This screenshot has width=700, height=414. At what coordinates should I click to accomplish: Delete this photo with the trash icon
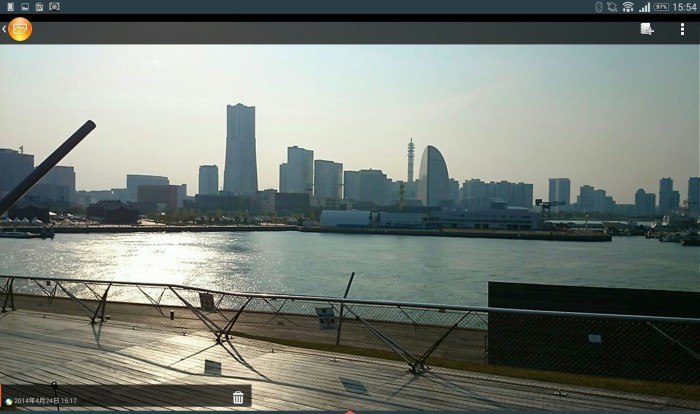pos(238,398)
